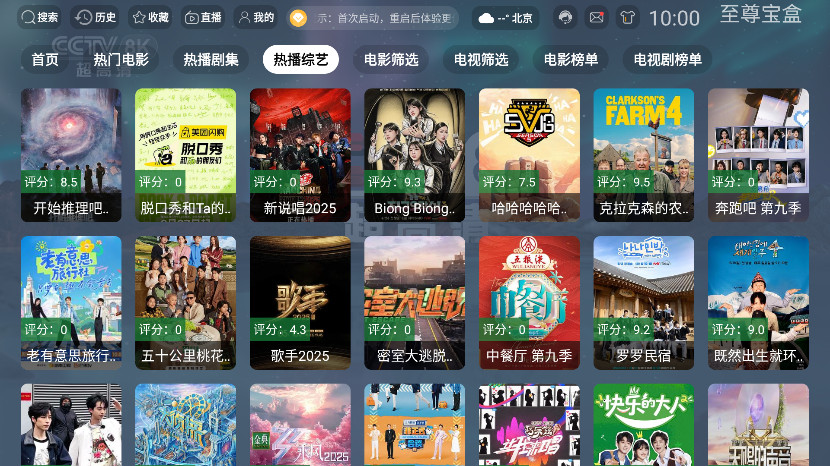Open 历史 watch history
The image size is (830, 466).
click(x=96, y=18)
